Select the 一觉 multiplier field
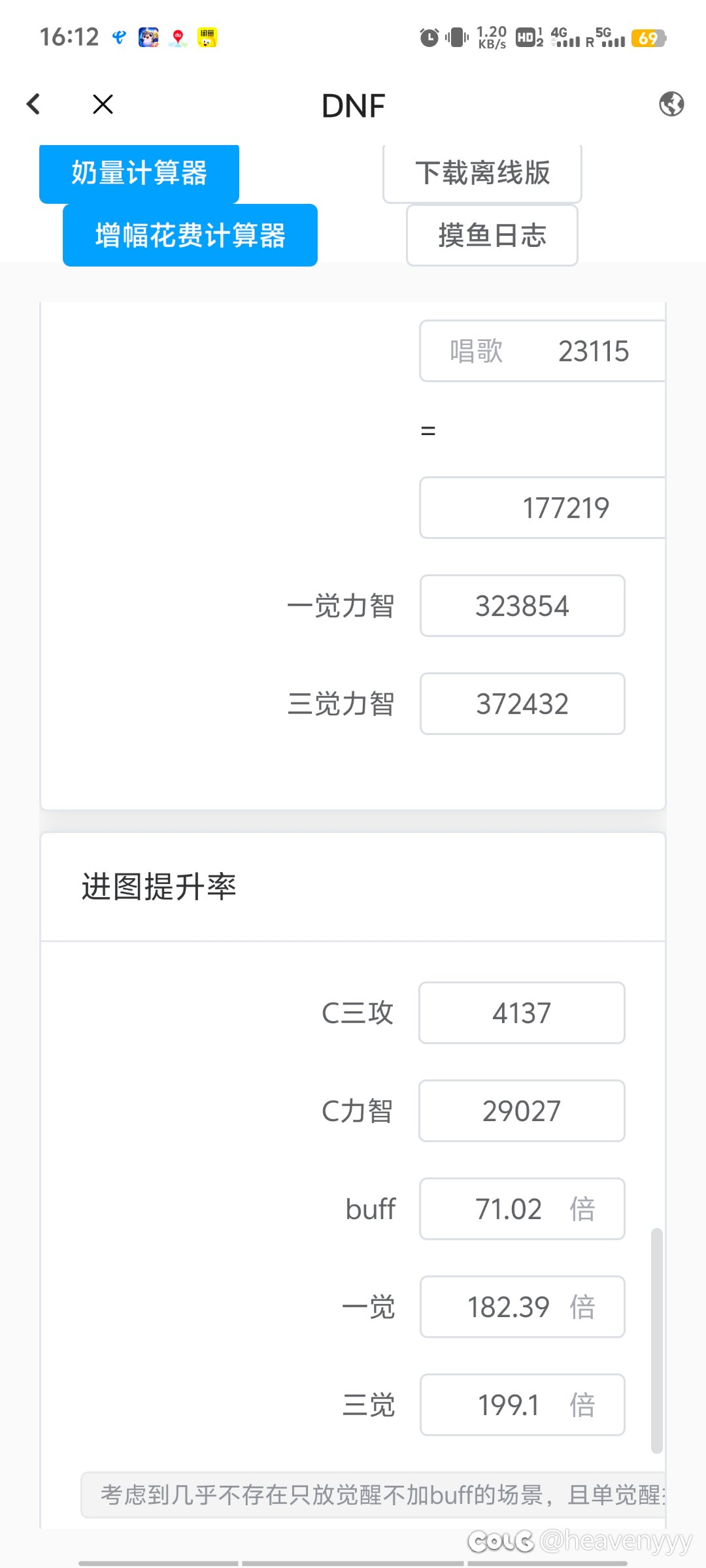Image resolution: width=706 pixels, height=1568 pixels. (522, 1307)
